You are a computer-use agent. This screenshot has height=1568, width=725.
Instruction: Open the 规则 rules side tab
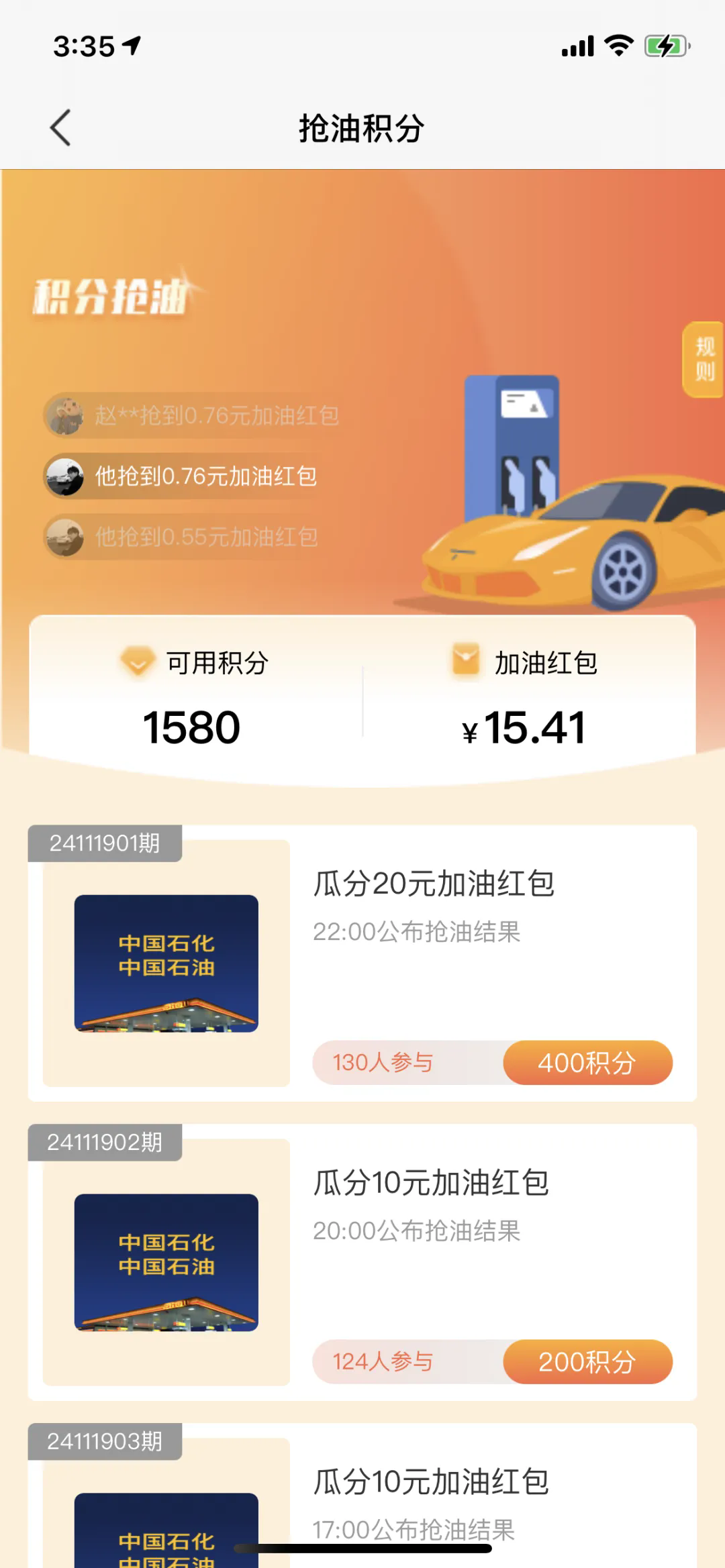click(704, 360)
